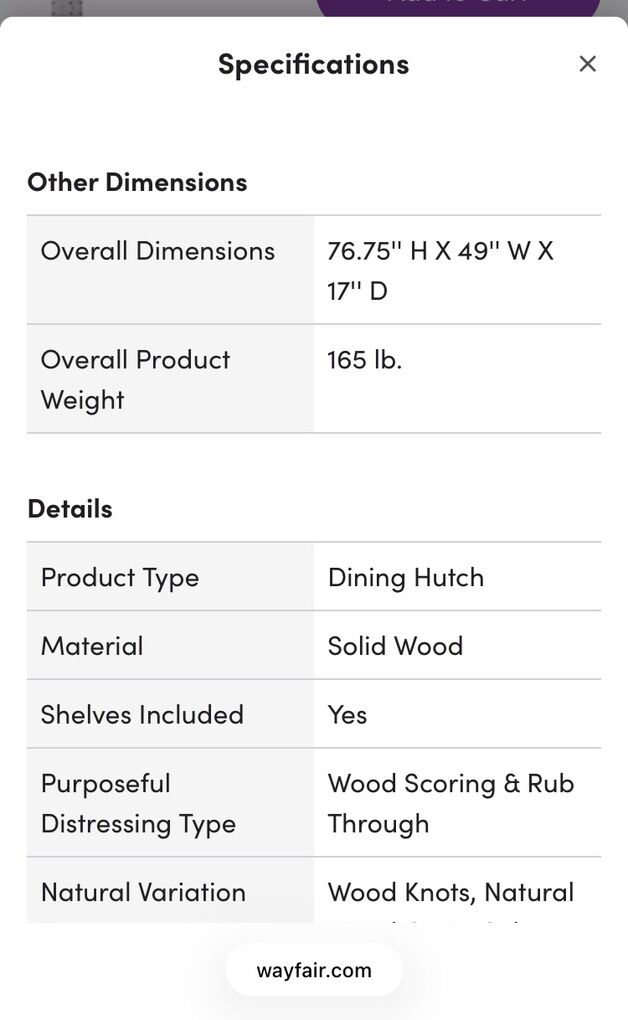Tap the wayfair.com address pill
The height and width of the screenshot is (1020, 628).
(x=314, y=970)
